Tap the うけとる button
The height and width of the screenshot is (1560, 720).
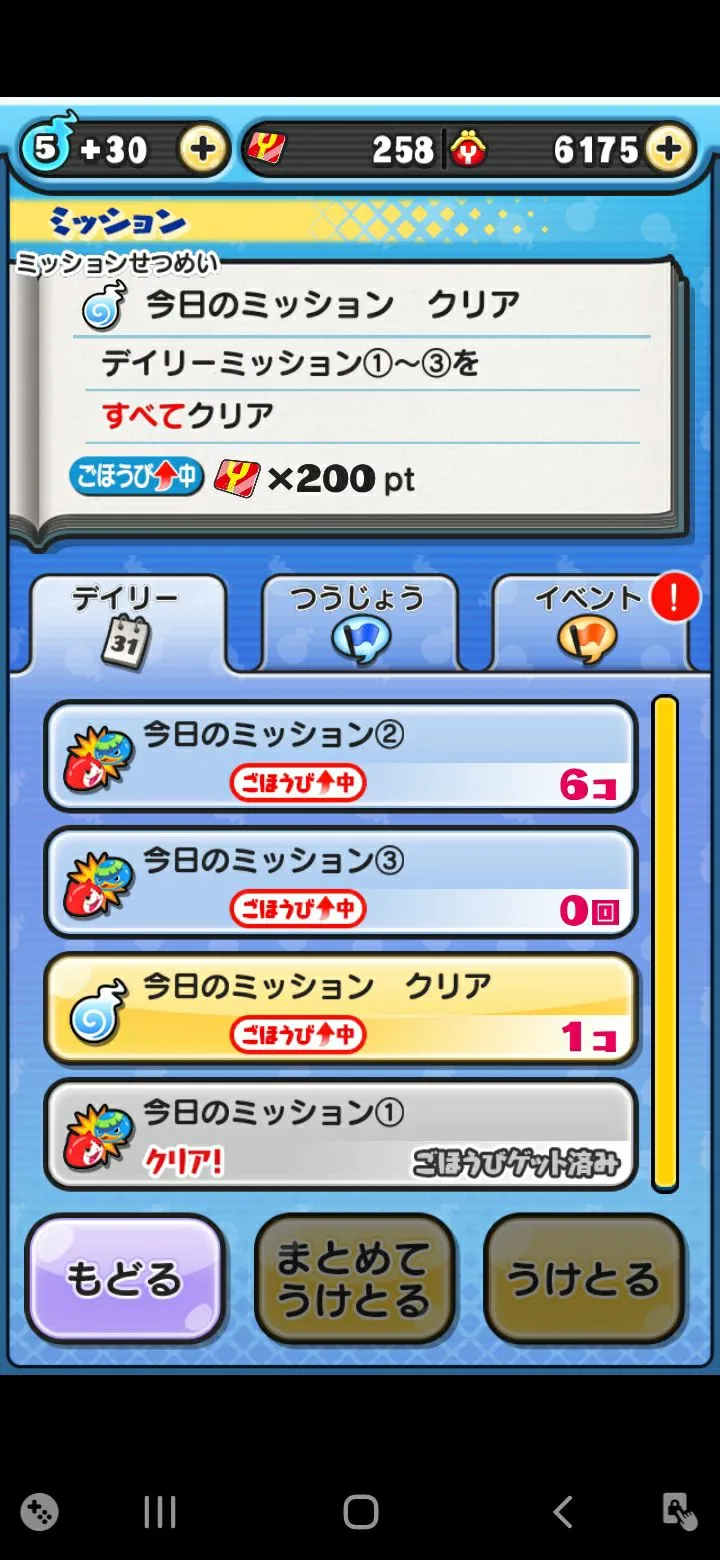click(x=584, y=1279)
